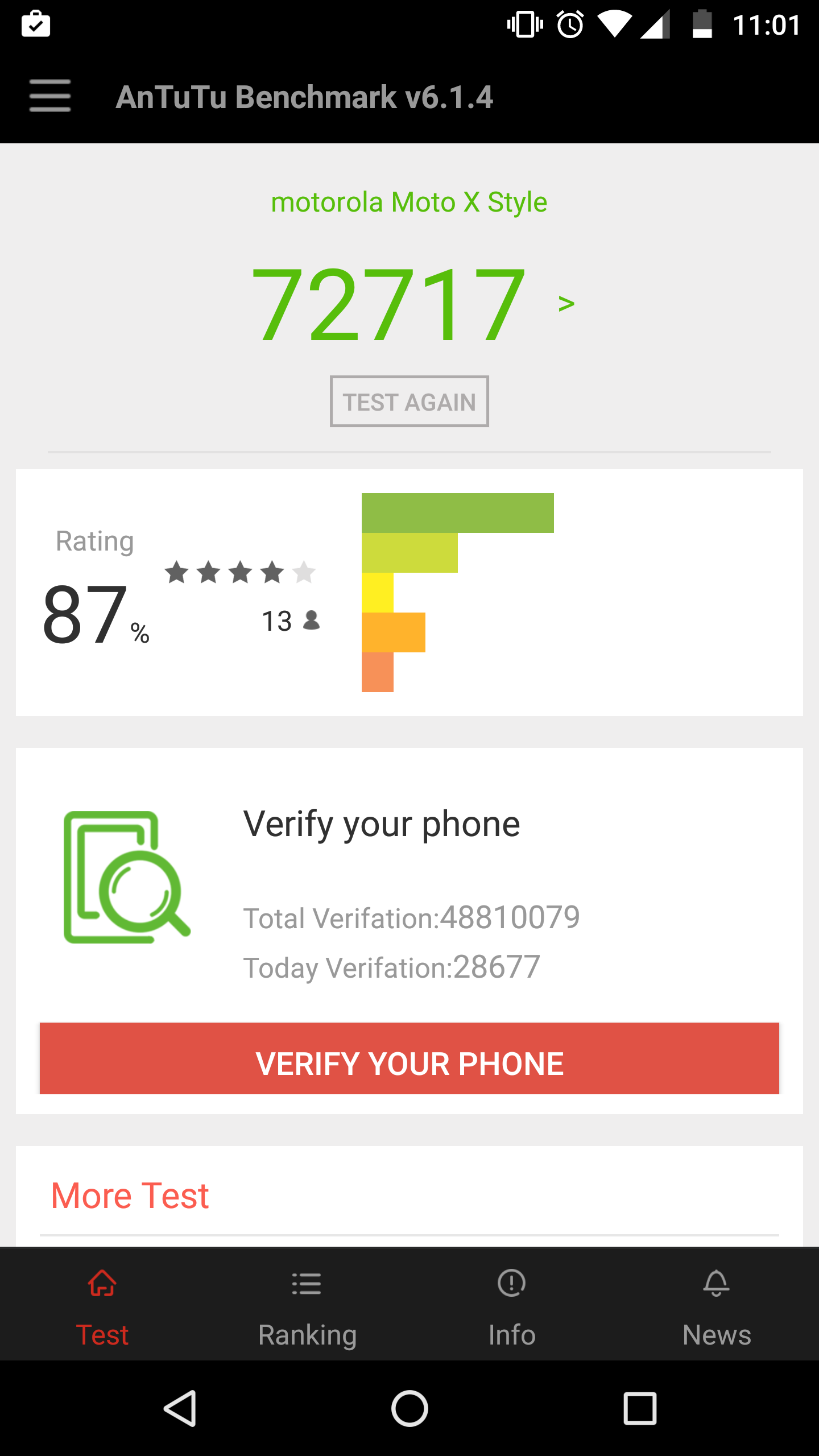Image resolution: width=819 pixels, height=1456 pixels.
Task: Switch to the Ranking tab
Action: [307, 1309]
